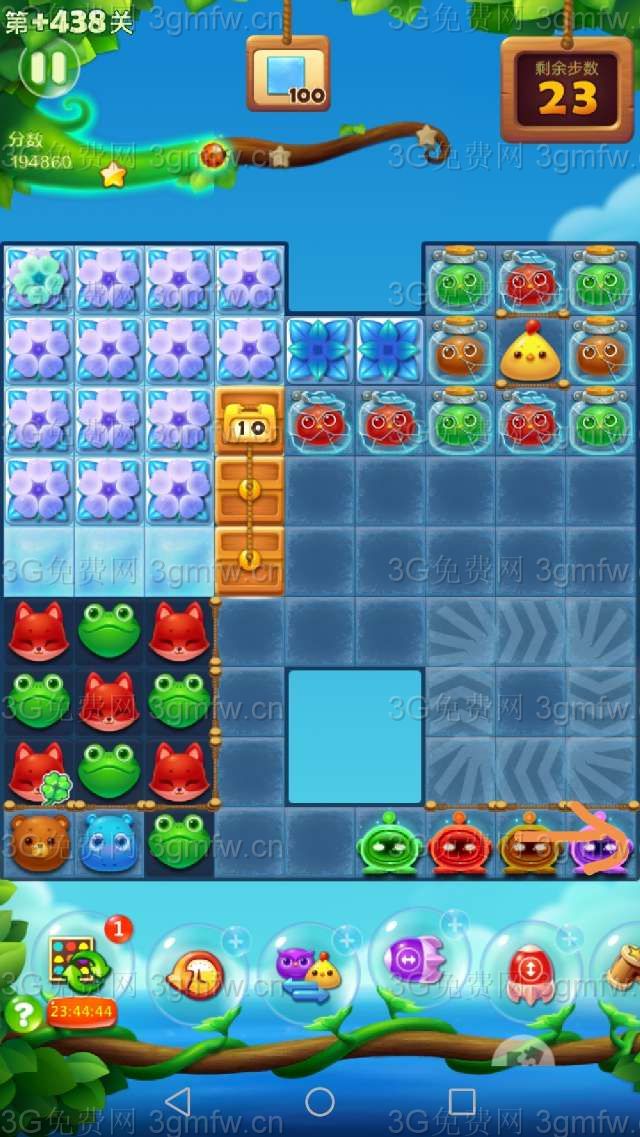This screenshot has width=640, height=1137.
Task: Pause the game
Action: 47,68
